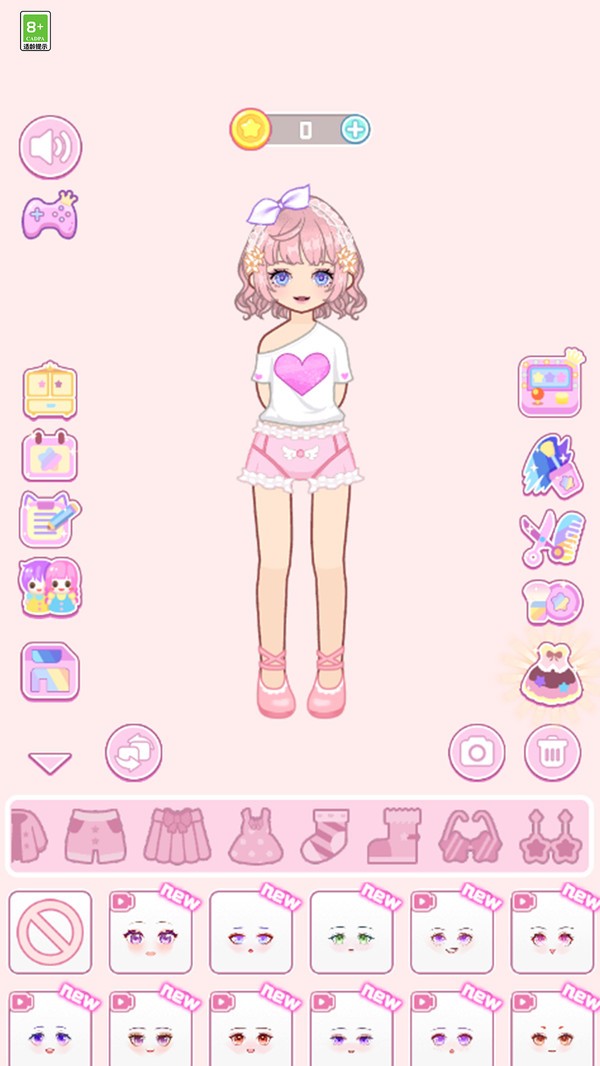Viewport: 600px width, 1066px height.
Task: Collapse the panel with the down arrow
Action: pyautogui.click(x=50, y=764)
